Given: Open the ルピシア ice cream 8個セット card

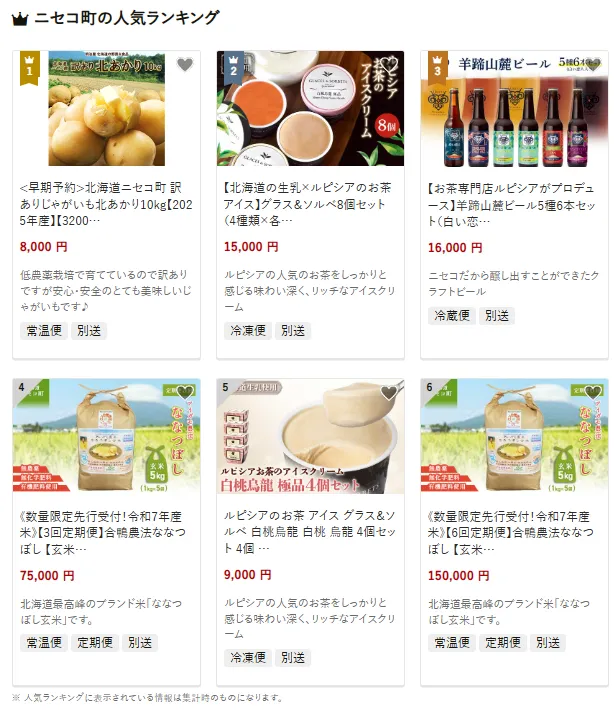Looking at the screenshot, I should point(310,200).
